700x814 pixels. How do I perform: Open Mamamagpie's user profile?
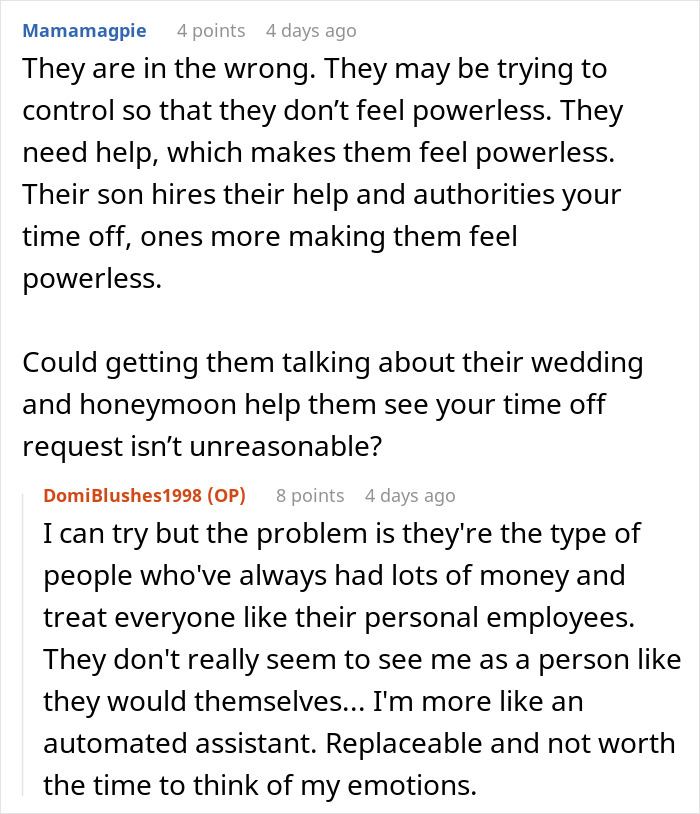click(84, 31)
